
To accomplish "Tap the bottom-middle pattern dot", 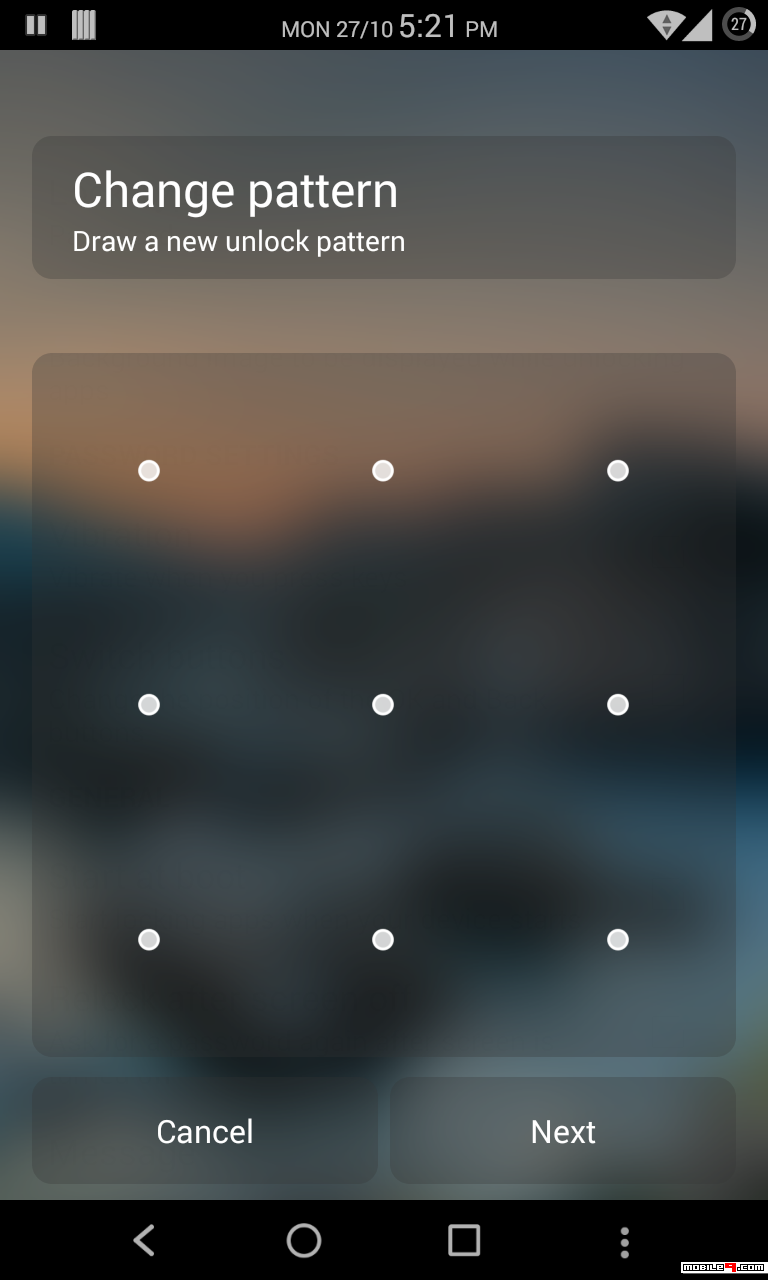I will click(x=383, y=939).
